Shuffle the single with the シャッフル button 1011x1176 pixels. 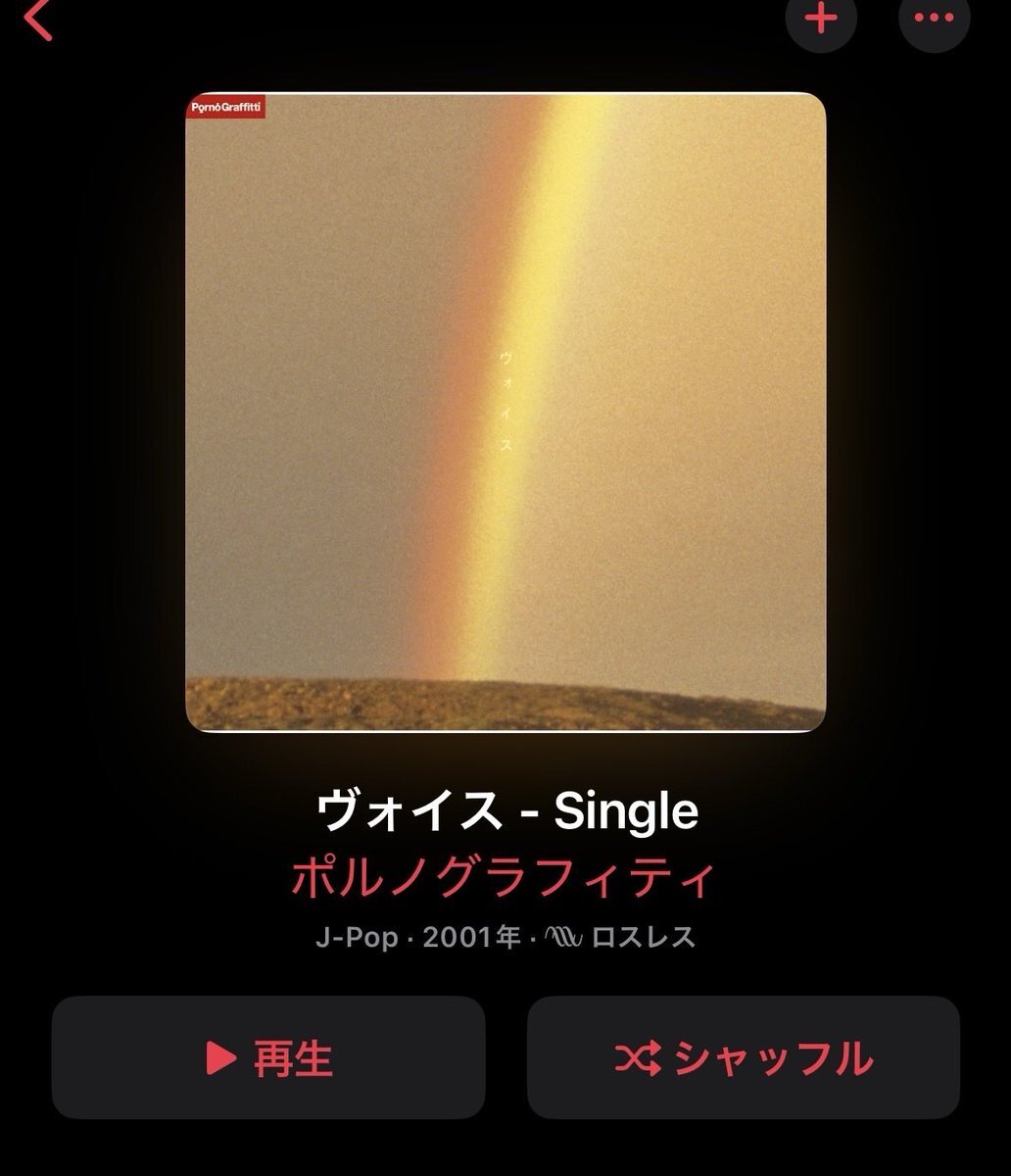tap(743, 1057)
